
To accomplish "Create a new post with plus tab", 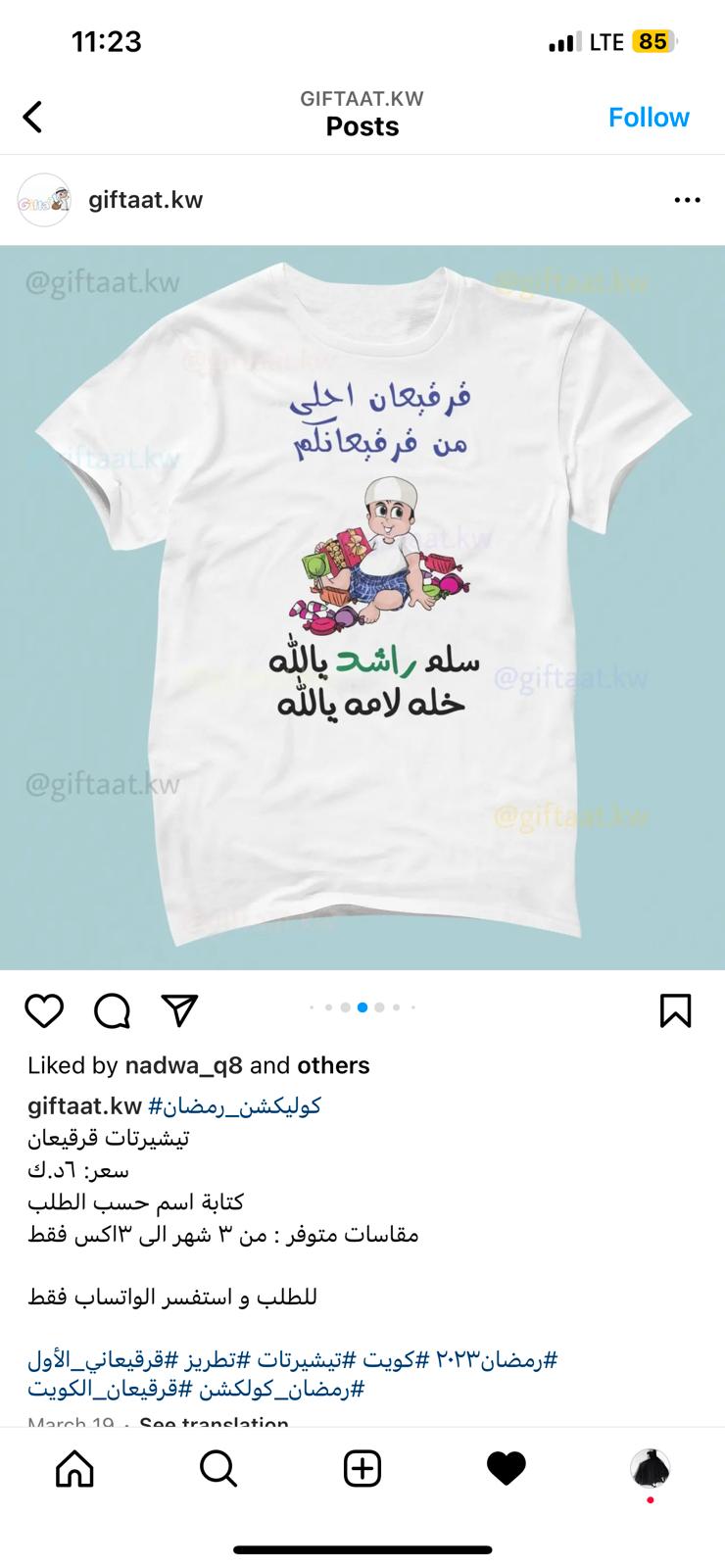I will [x=362, y=1468].
